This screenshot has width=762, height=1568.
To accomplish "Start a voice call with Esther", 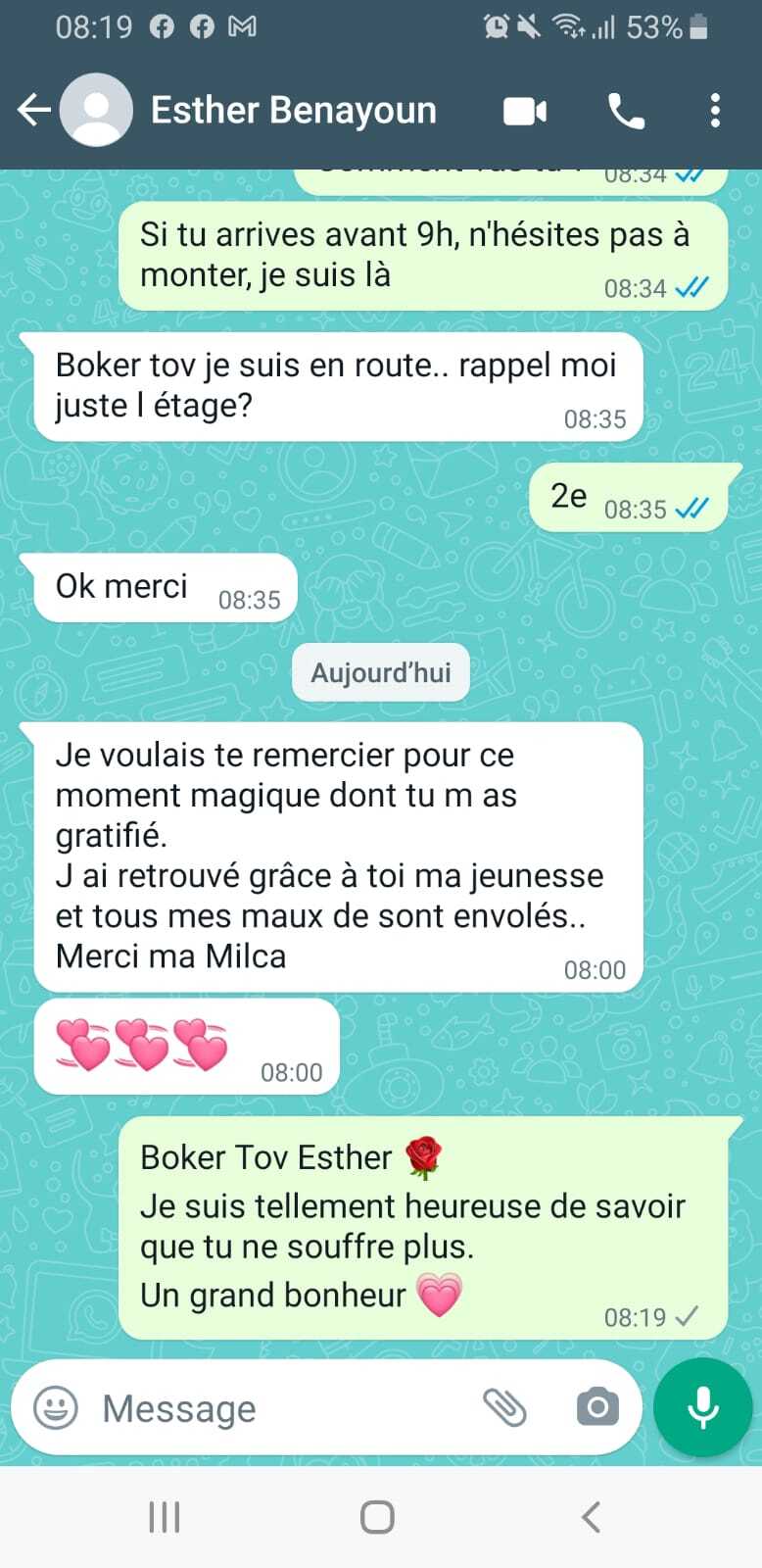I will [x=626, y=112].
